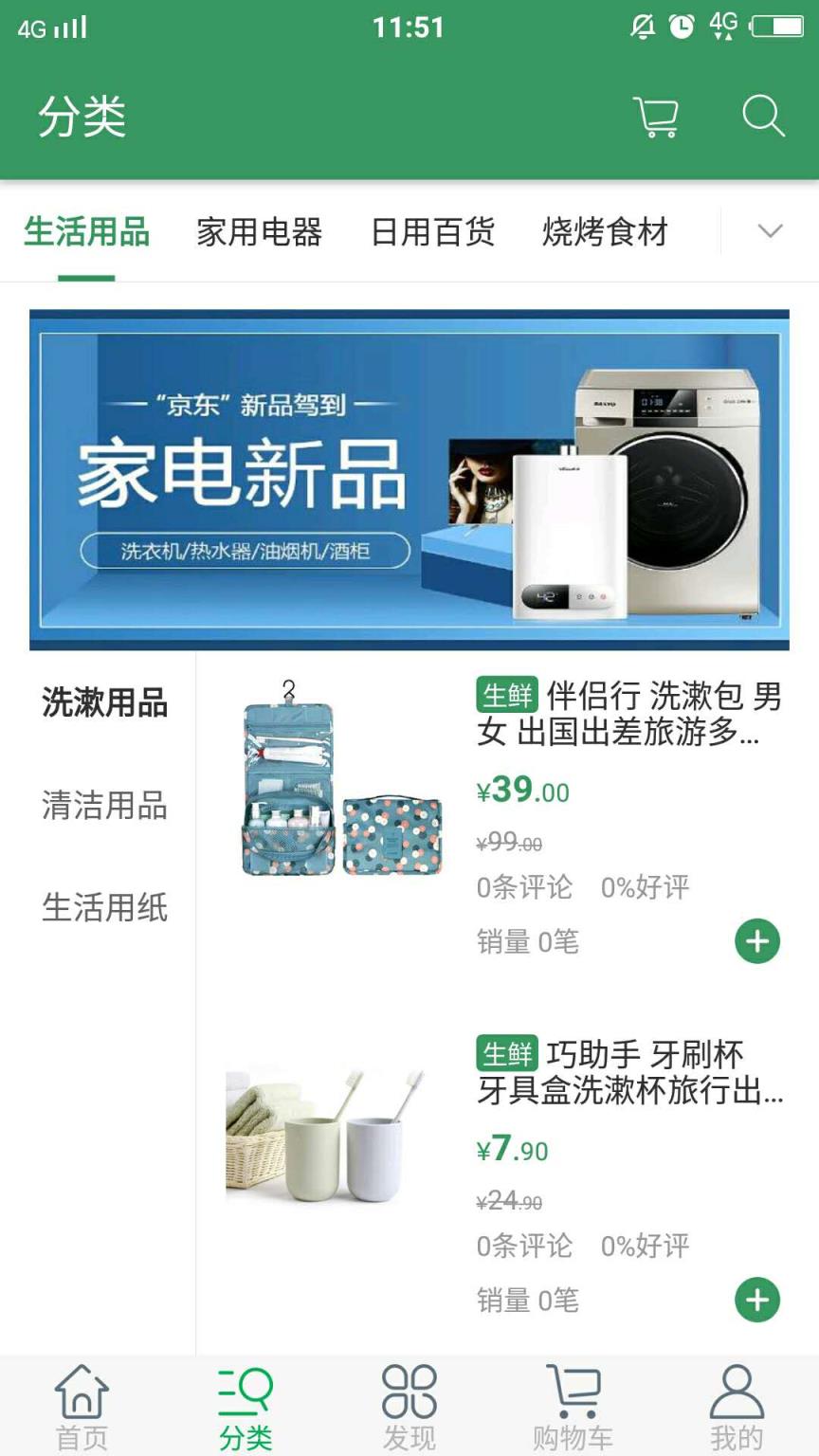The width and height of the screenshot is (819, 1456).
Task: Tap the 分类 bottom tab
Action: [246, 1408]
